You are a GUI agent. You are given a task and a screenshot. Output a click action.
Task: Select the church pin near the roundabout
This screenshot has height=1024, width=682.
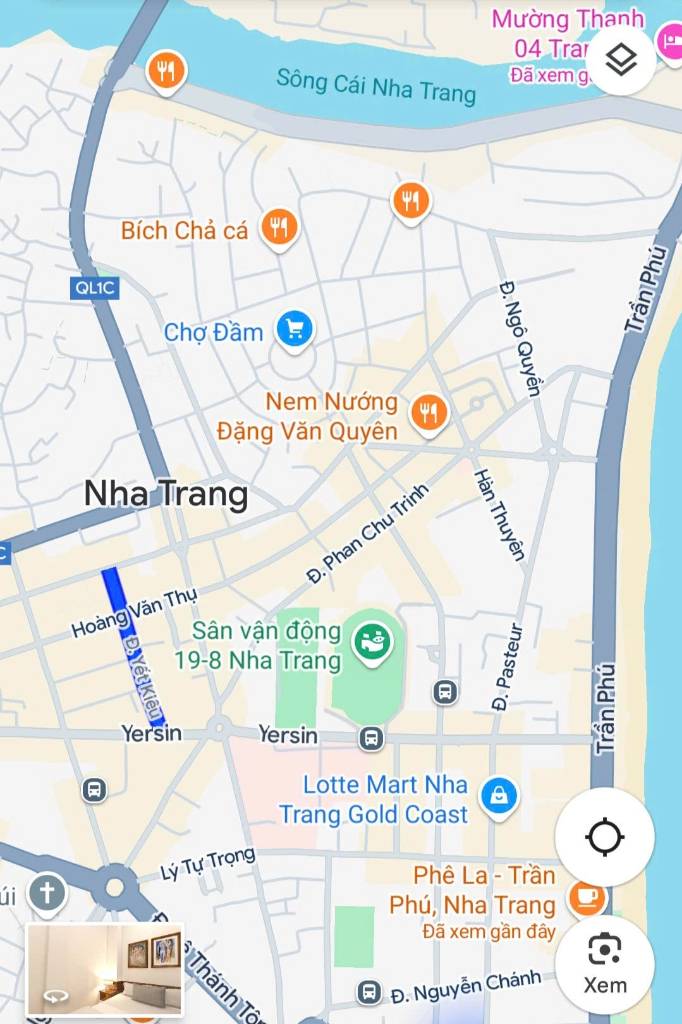46,891
